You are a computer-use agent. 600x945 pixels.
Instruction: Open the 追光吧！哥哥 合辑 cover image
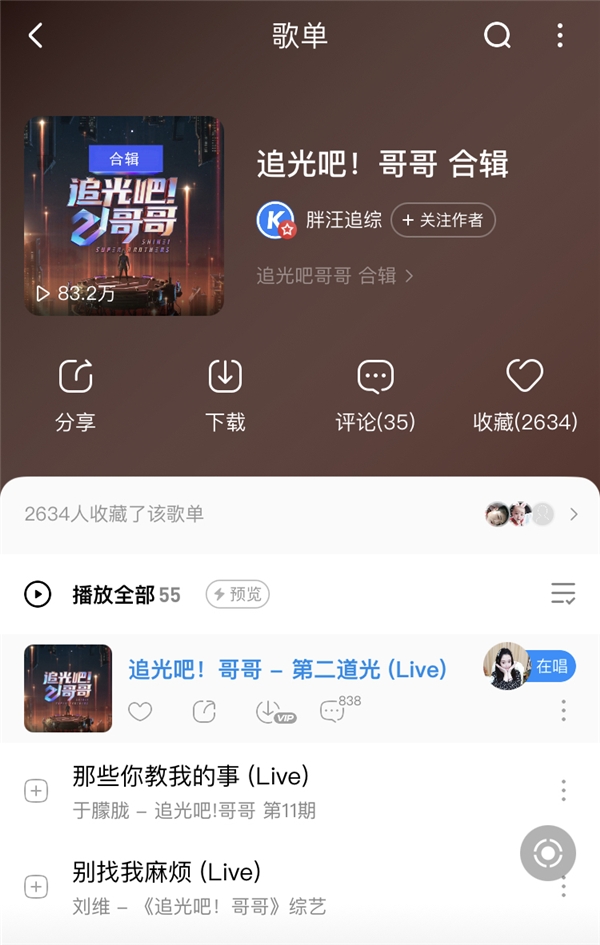pos(123,215)
